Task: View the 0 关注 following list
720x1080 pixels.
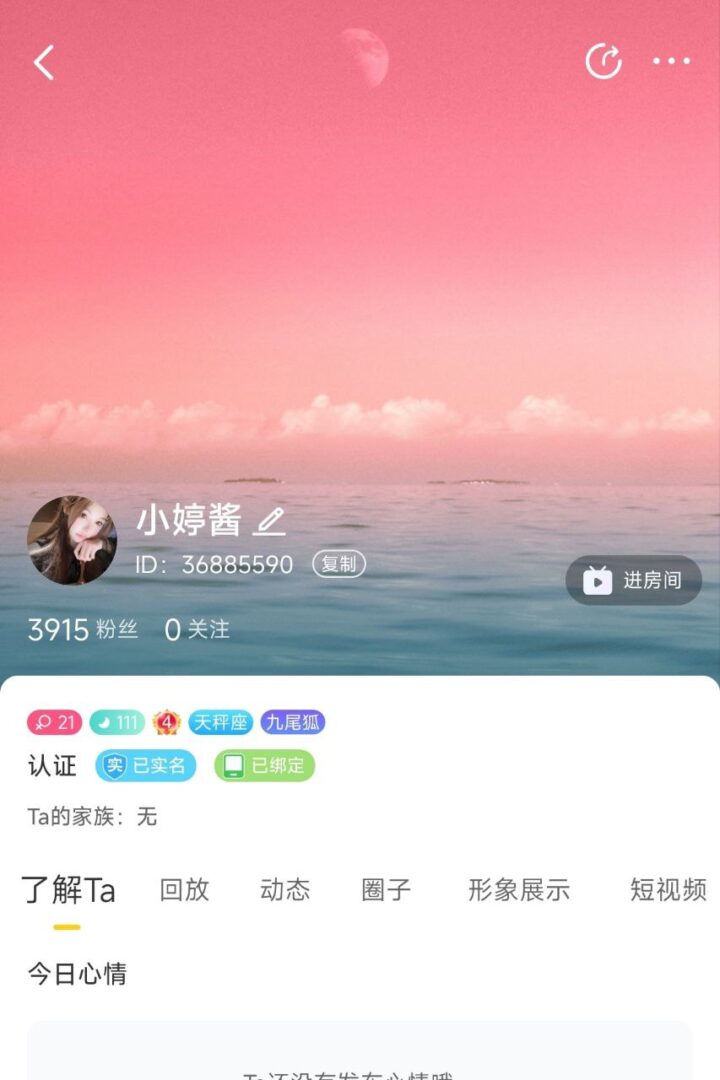Action: [x=197, y=630]
